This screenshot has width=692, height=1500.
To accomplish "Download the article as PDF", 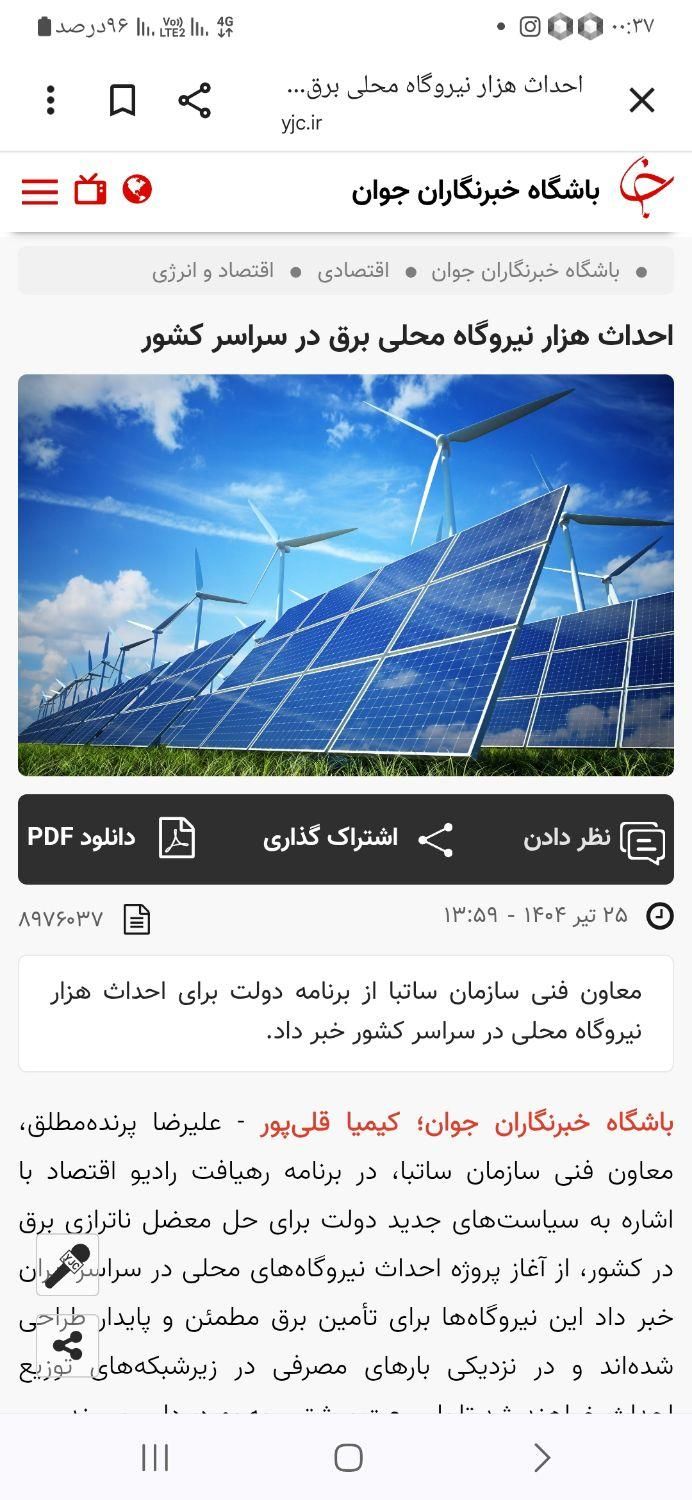I will point(110,838).
